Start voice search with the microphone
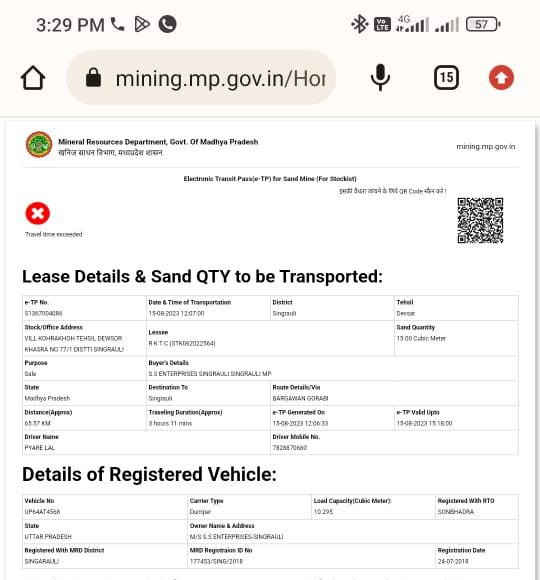This screenshot has height=580, width=540. [380, 78]
